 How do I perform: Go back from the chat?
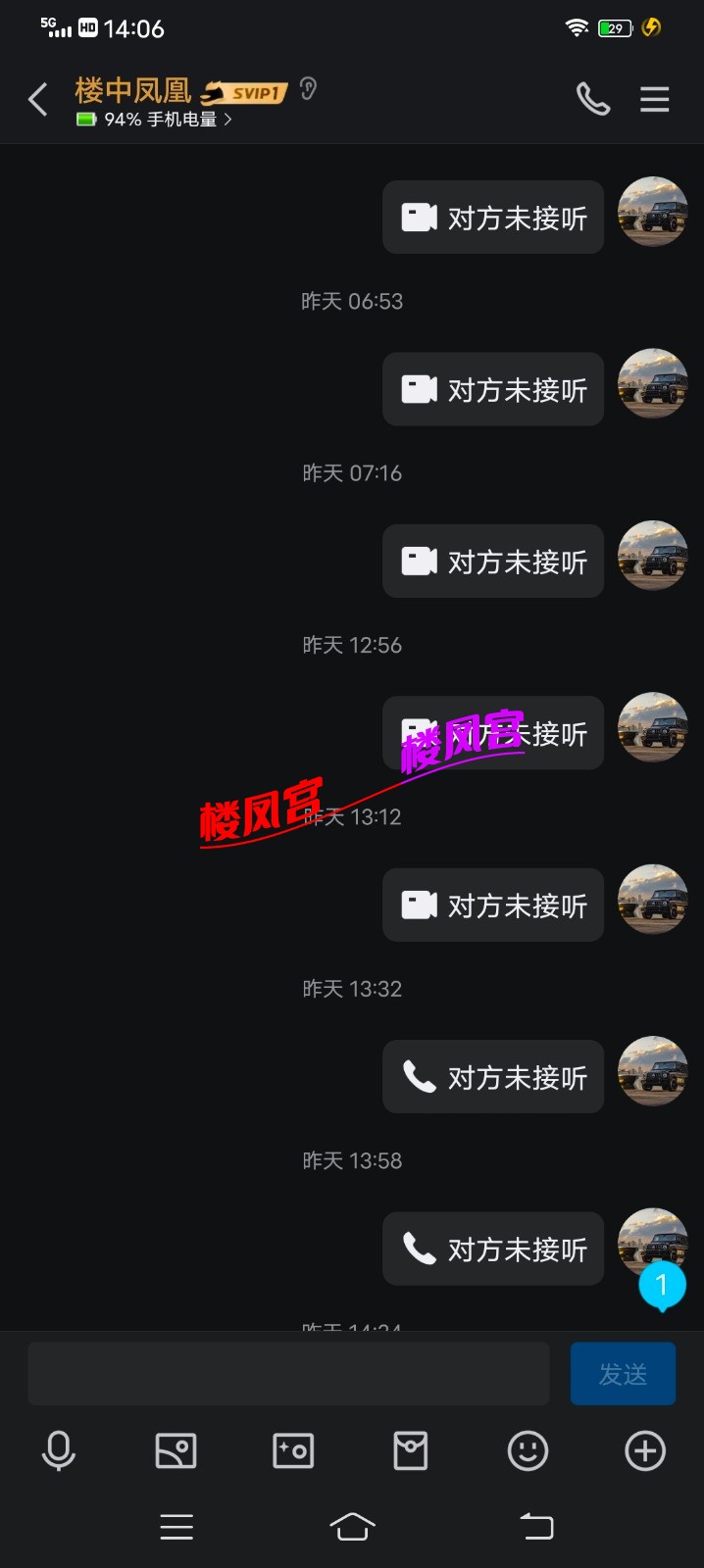coord(38,100)
